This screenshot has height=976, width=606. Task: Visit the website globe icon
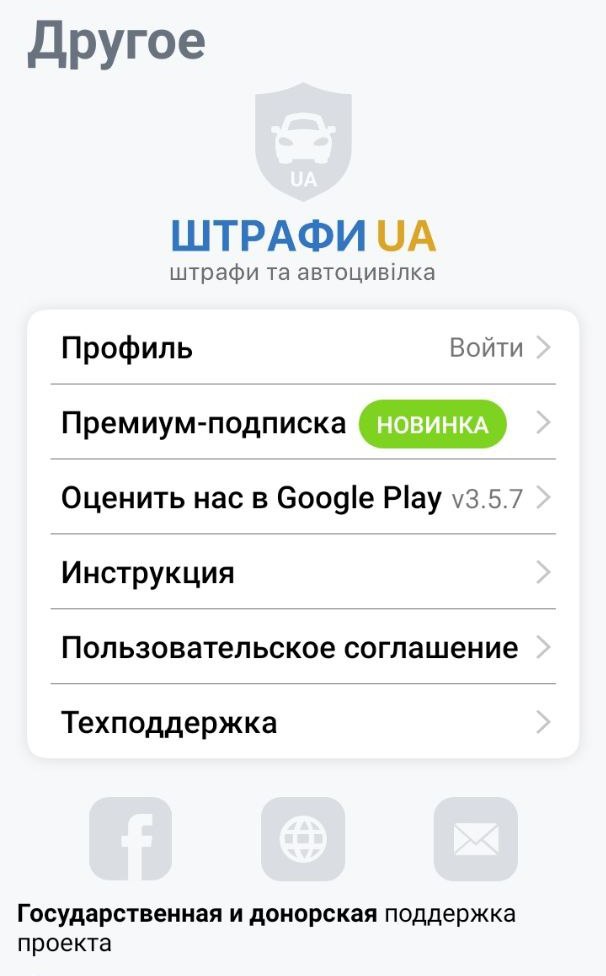[303, 838]
